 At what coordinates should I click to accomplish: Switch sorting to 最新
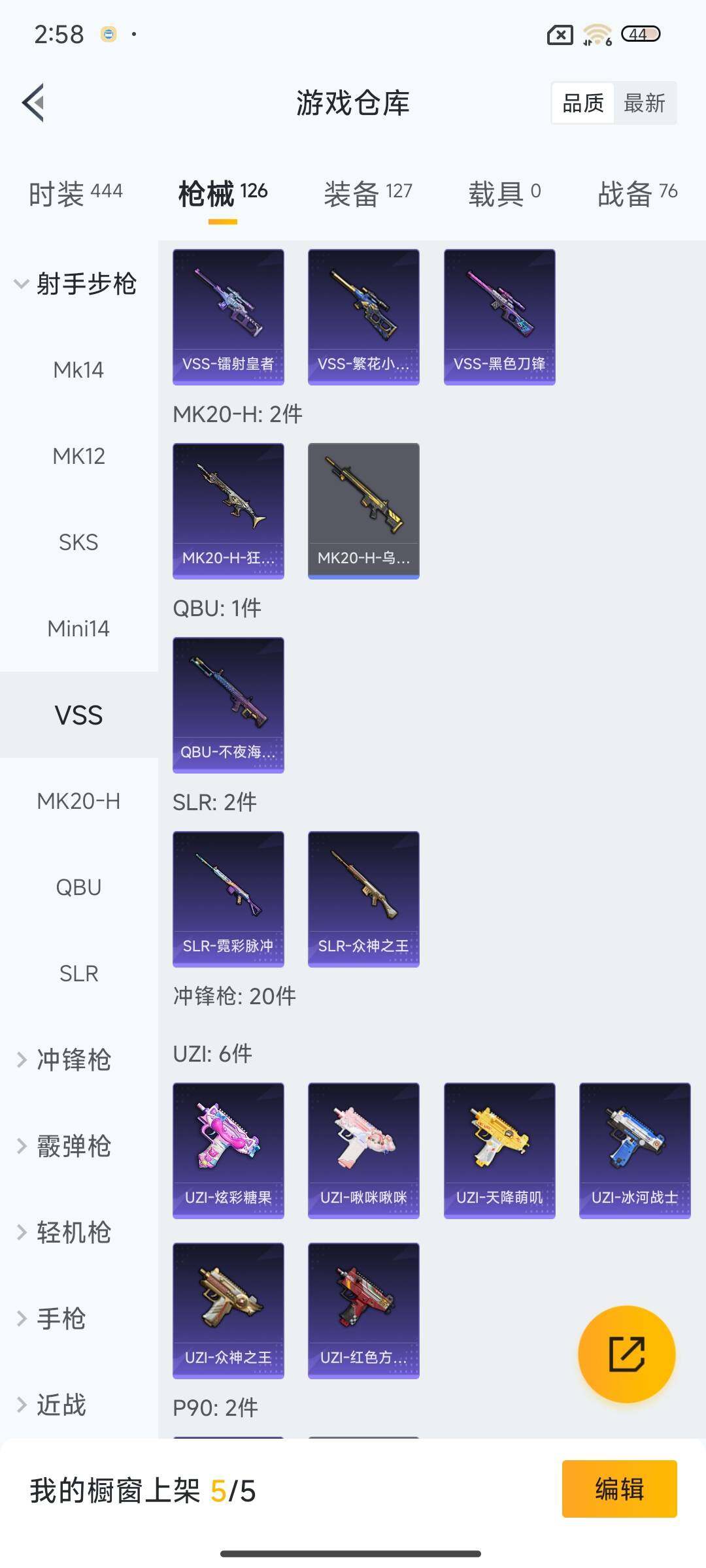tap(645, 103)
